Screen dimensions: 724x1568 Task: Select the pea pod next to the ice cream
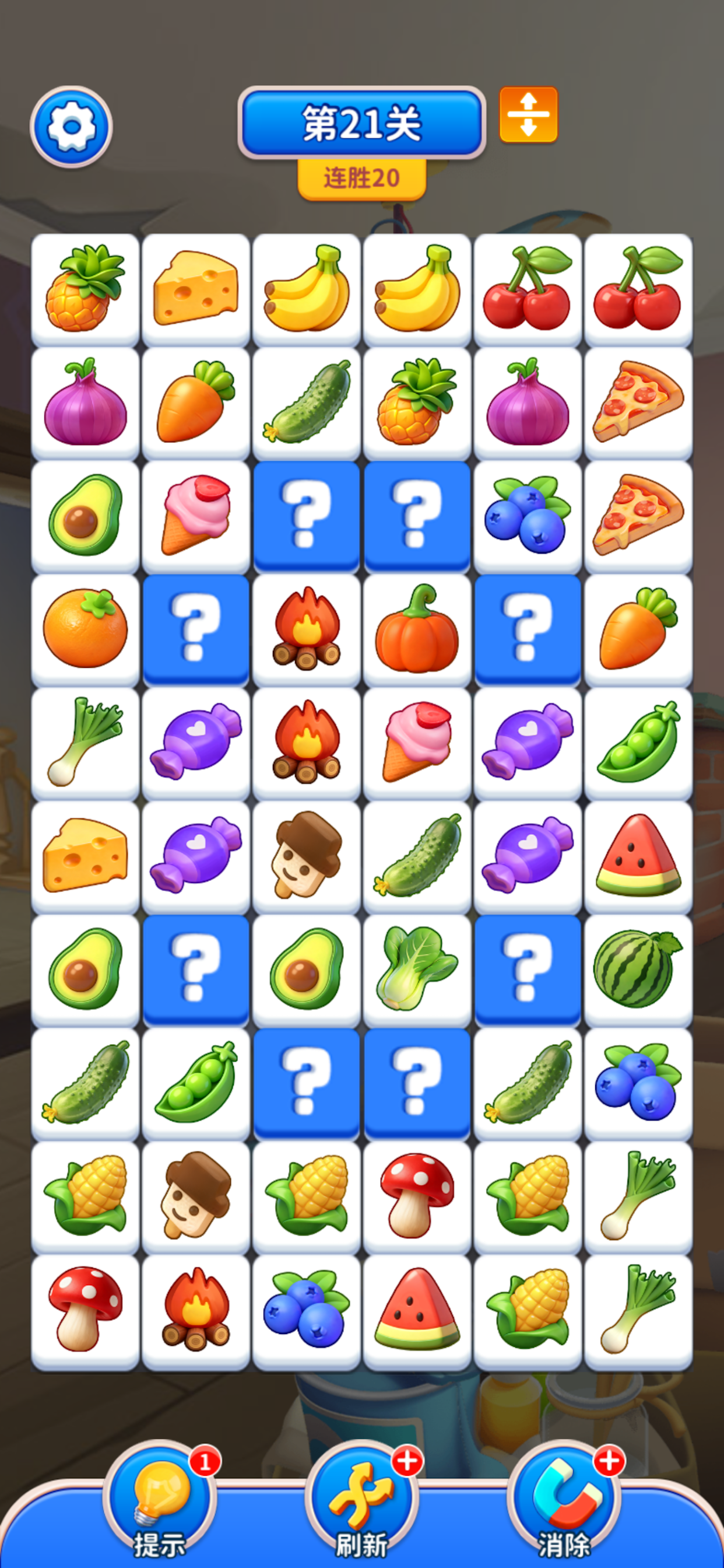pyautogui.click(x=638, y=743)
